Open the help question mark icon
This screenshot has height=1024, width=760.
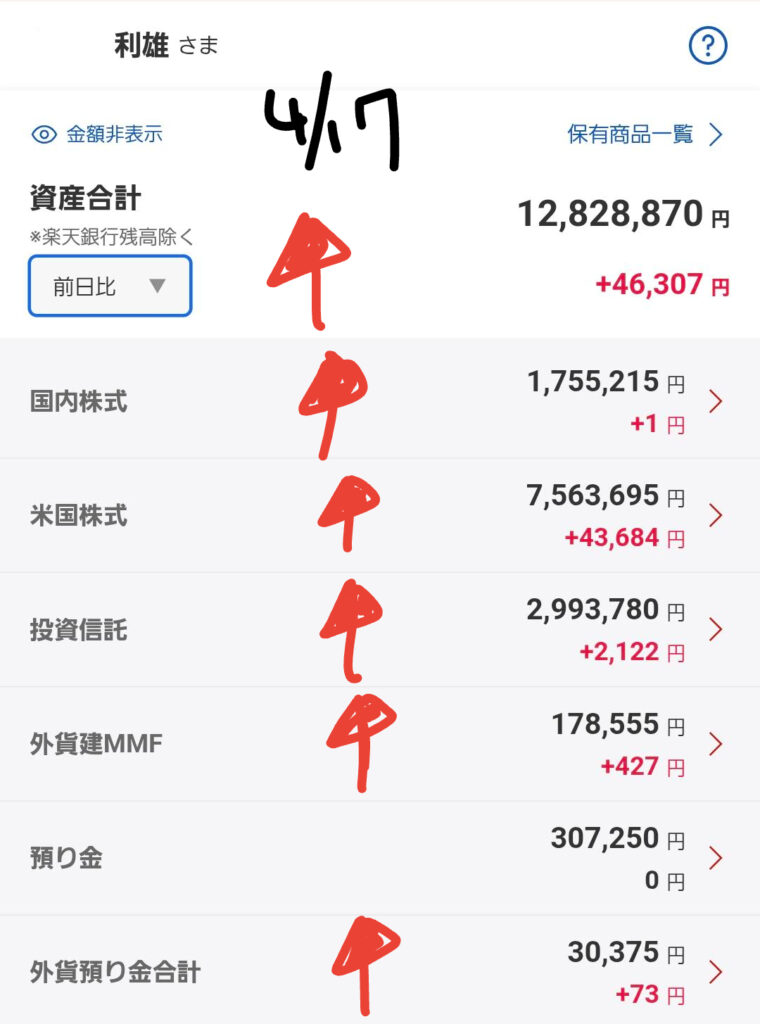point(708,45)
